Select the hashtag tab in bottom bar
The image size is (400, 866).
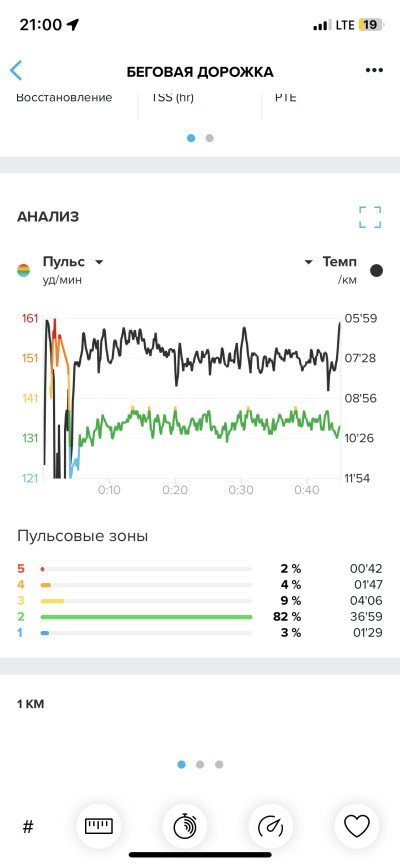pyautogui.click(x=28, y=827)
